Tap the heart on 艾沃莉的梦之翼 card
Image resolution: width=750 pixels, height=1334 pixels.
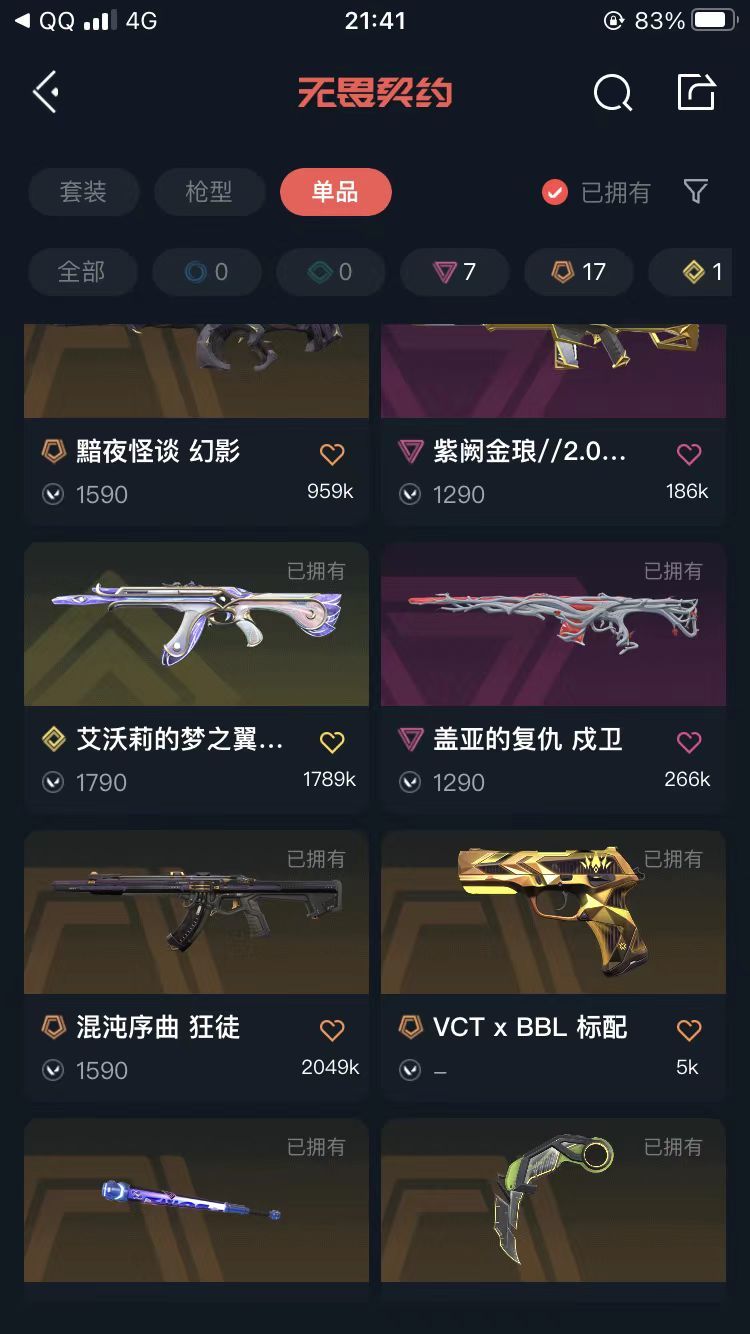[x=333, y=742]
